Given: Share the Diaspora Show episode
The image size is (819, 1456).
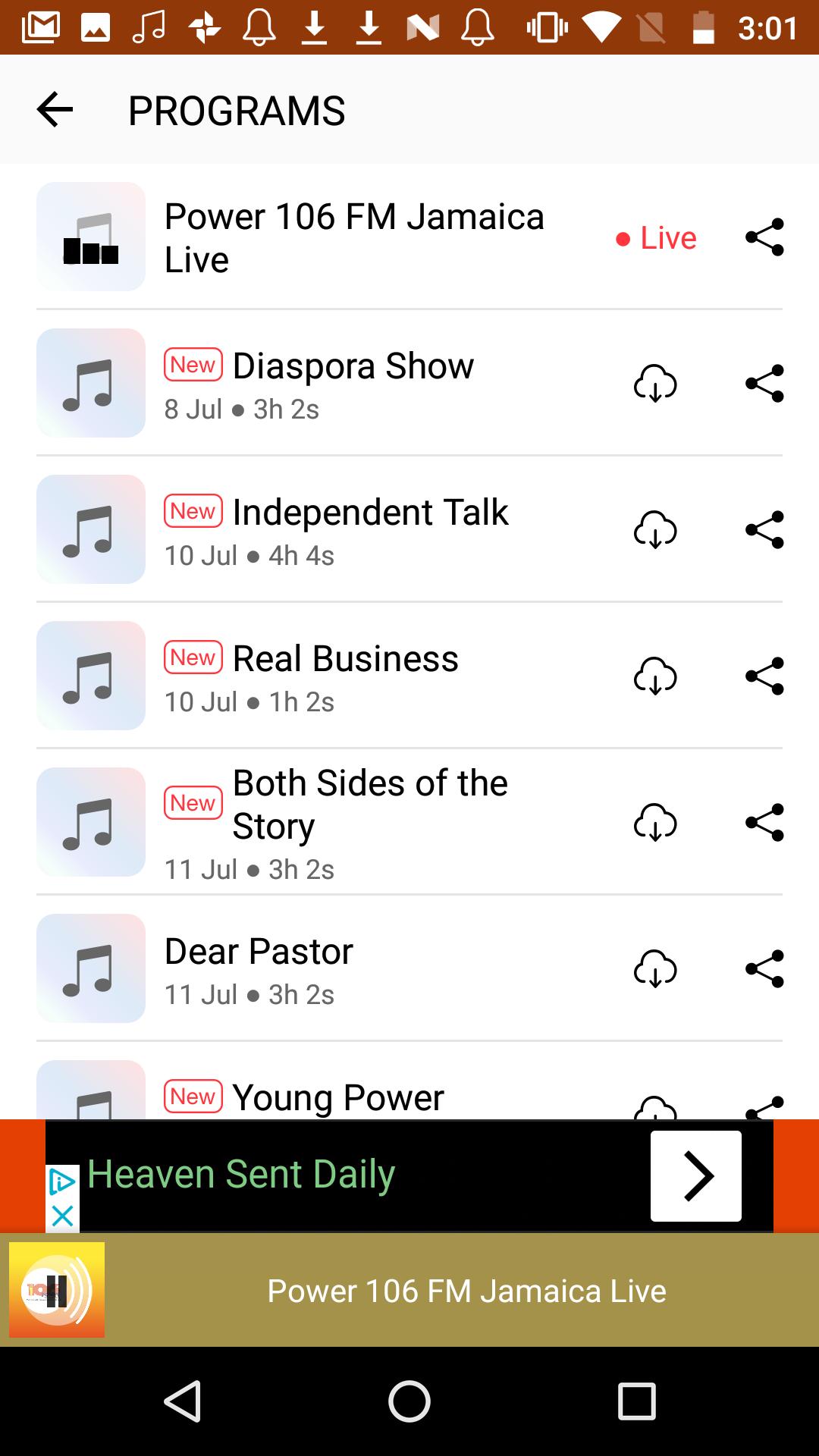Looking at the screenshot, I should point(764,383).
